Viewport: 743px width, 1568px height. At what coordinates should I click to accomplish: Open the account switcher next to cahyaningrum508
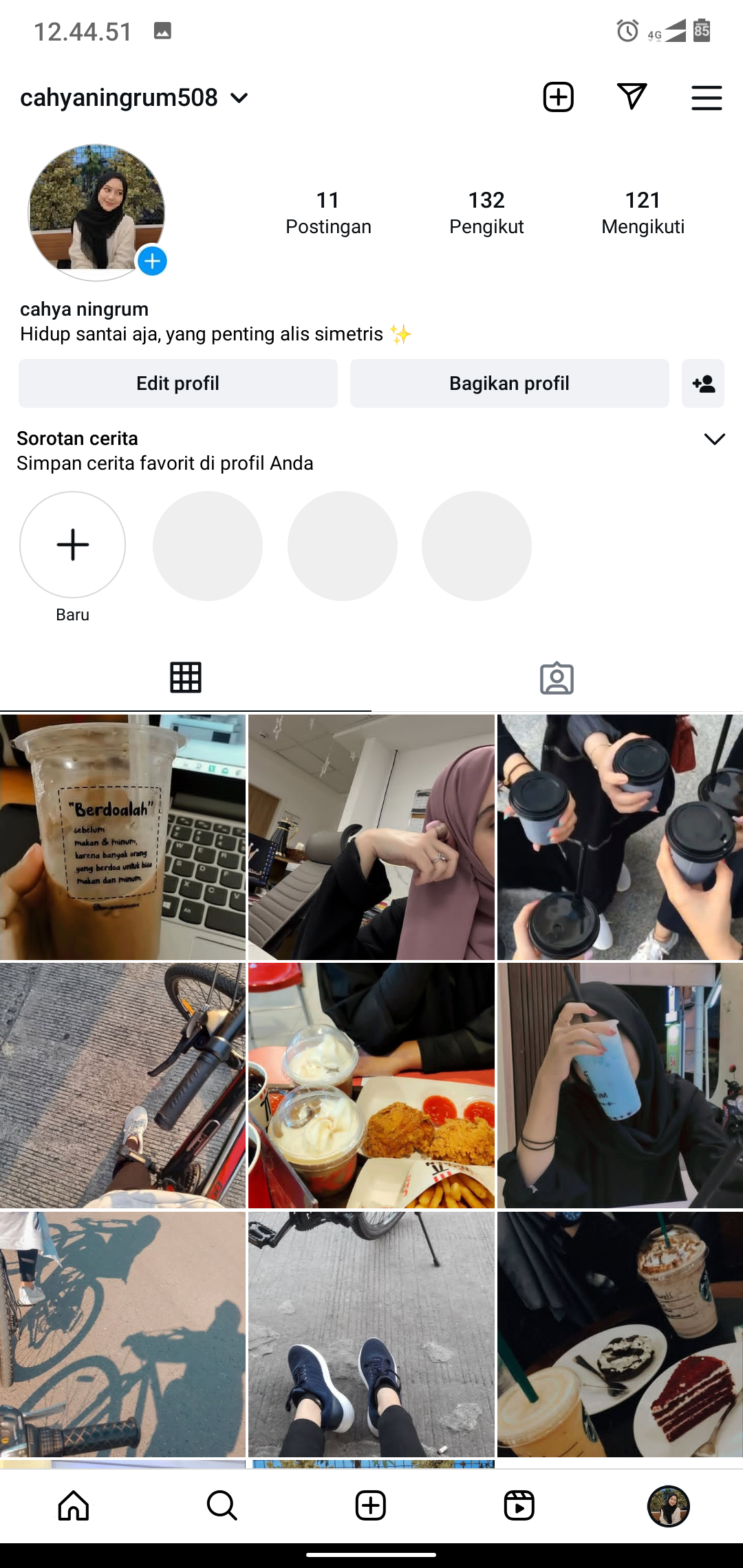pos(239,98)
